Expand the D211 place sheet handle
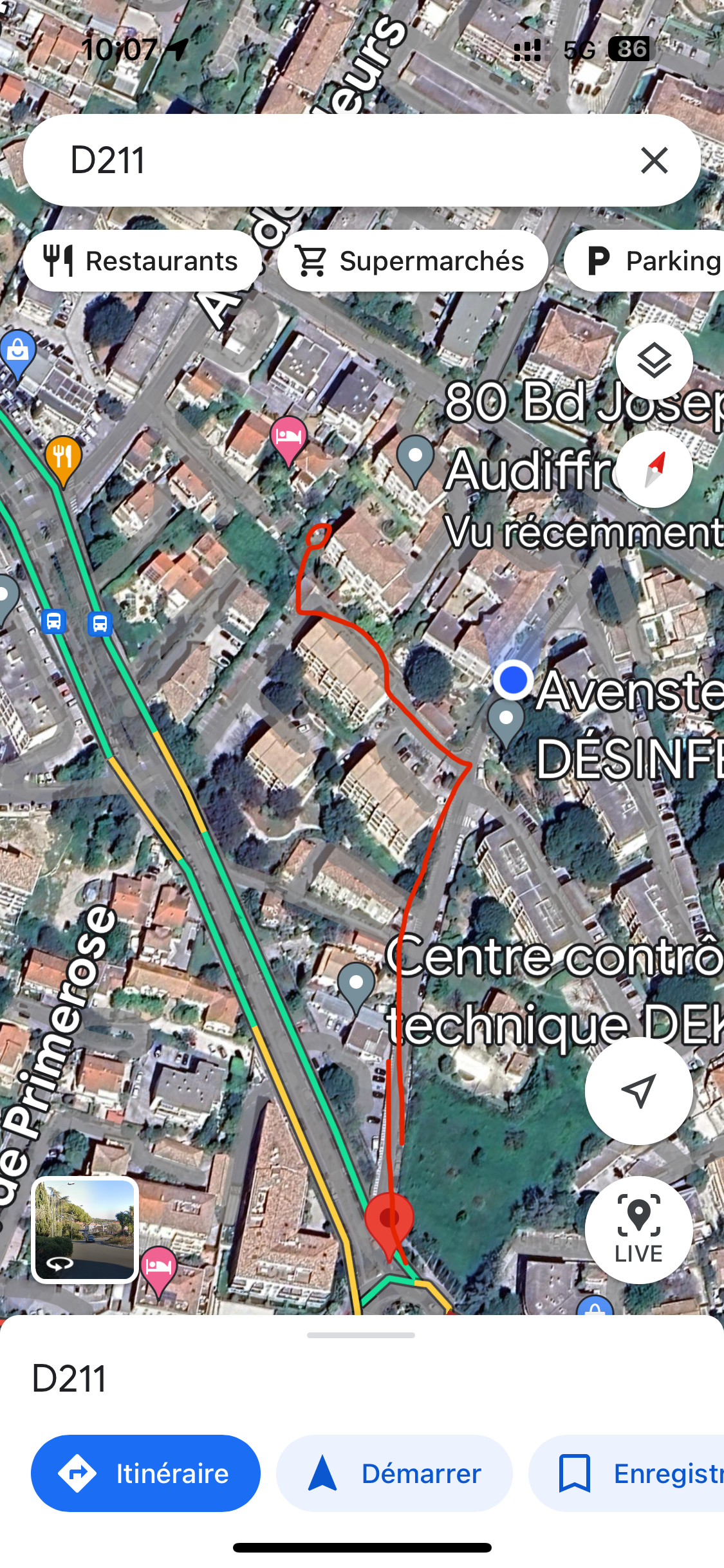724x1568 pixels. [361, 1335]
